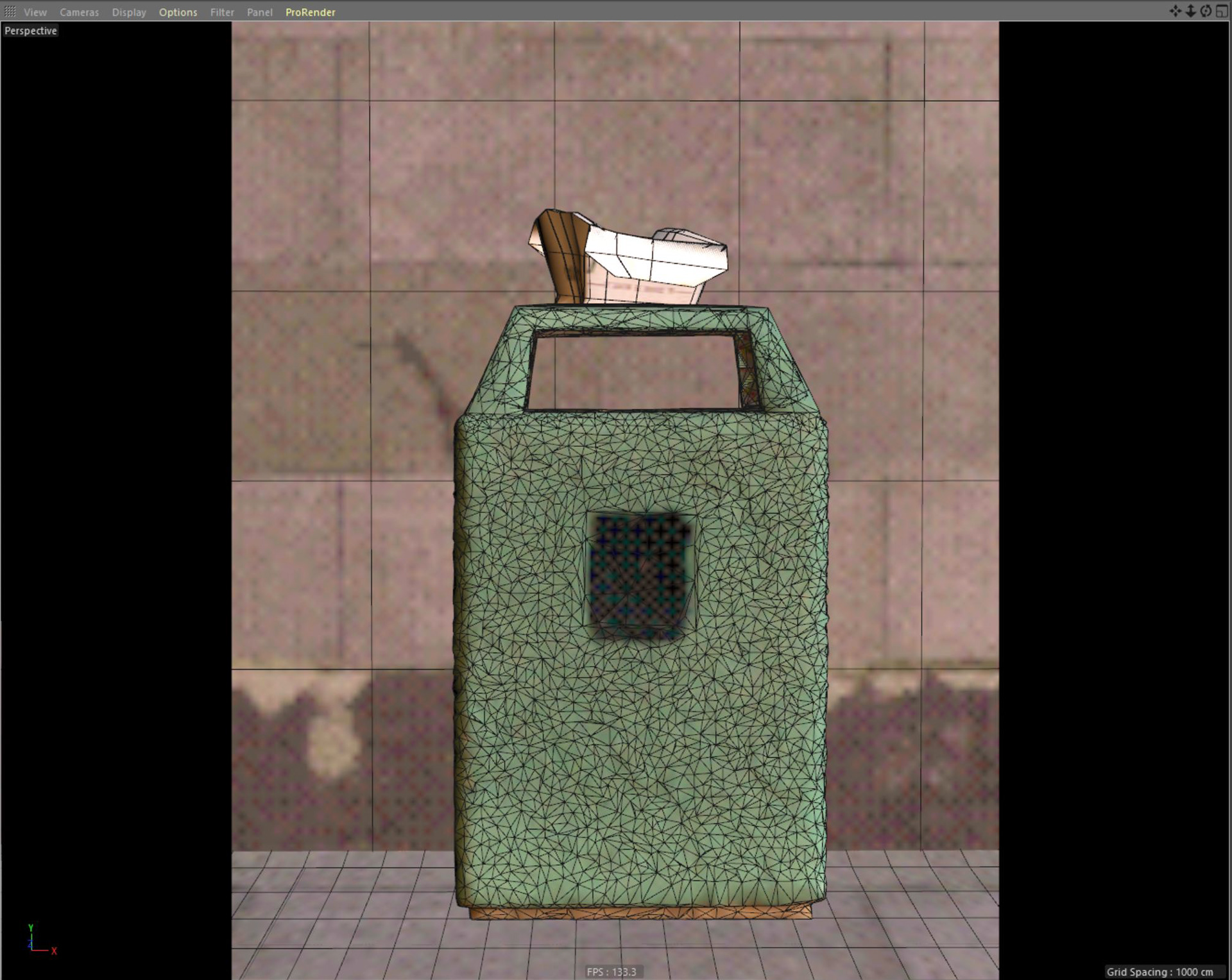This screenshot has width=1232, height=980.
Task: Tap the viewport zoom camera icon
Action: click(1191, 11)
